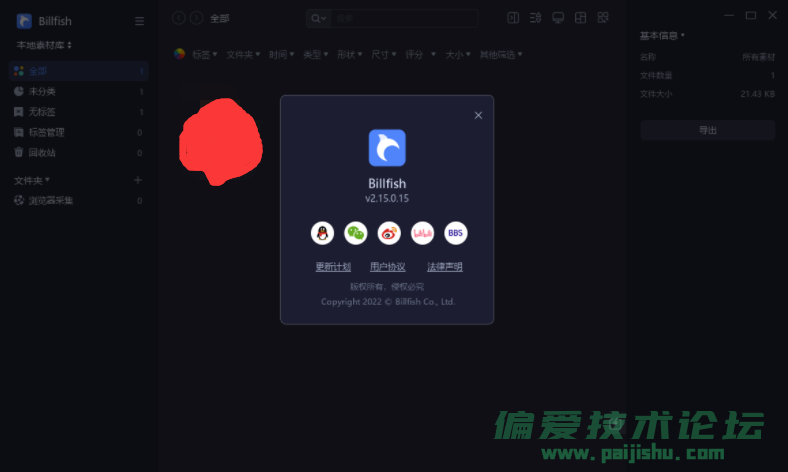The width and height of the screenshot is (788, 472).
Task: Select 未分类 in the sidebar
Action: pos(42,91)
